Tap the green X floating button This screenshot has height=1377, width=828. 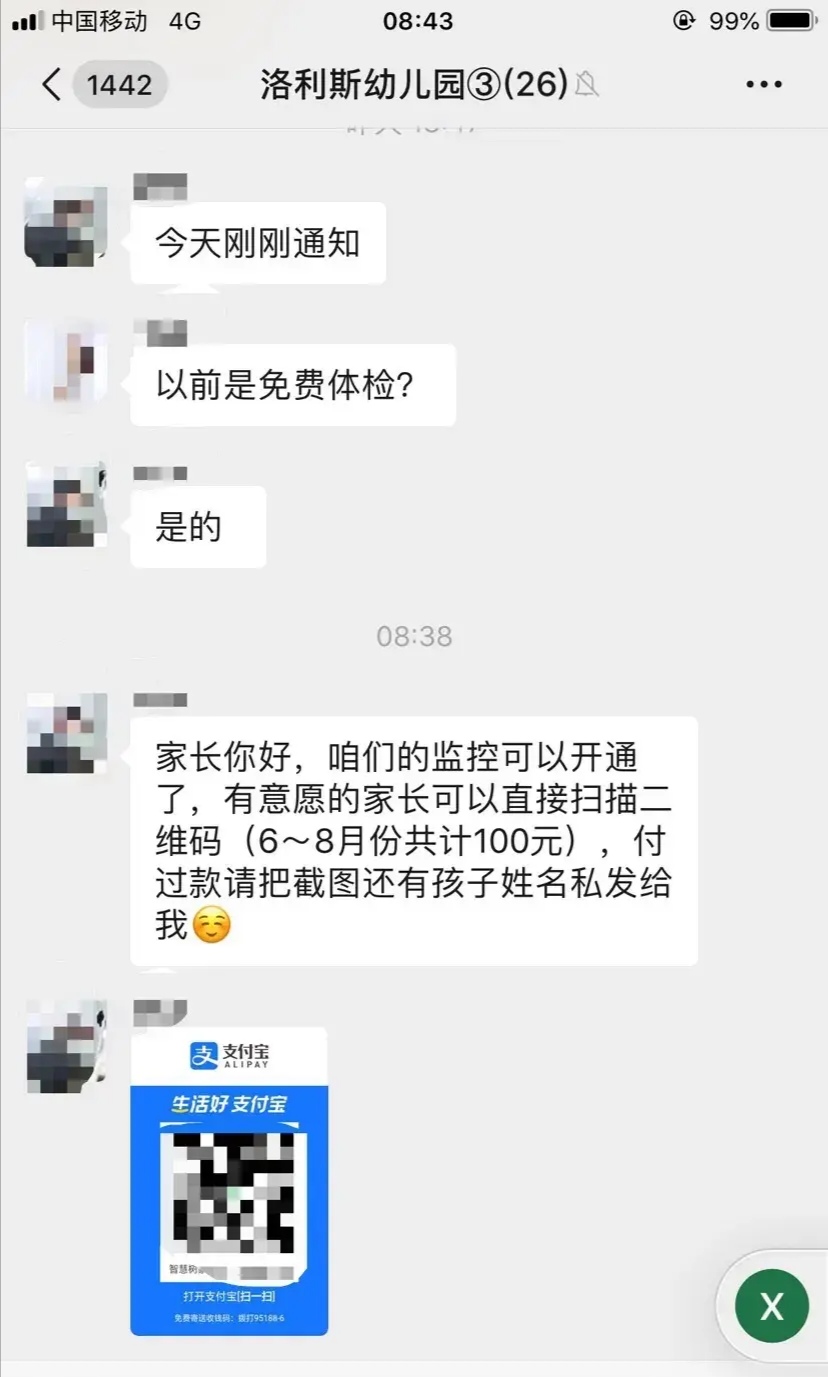[x=771, y=1305]
